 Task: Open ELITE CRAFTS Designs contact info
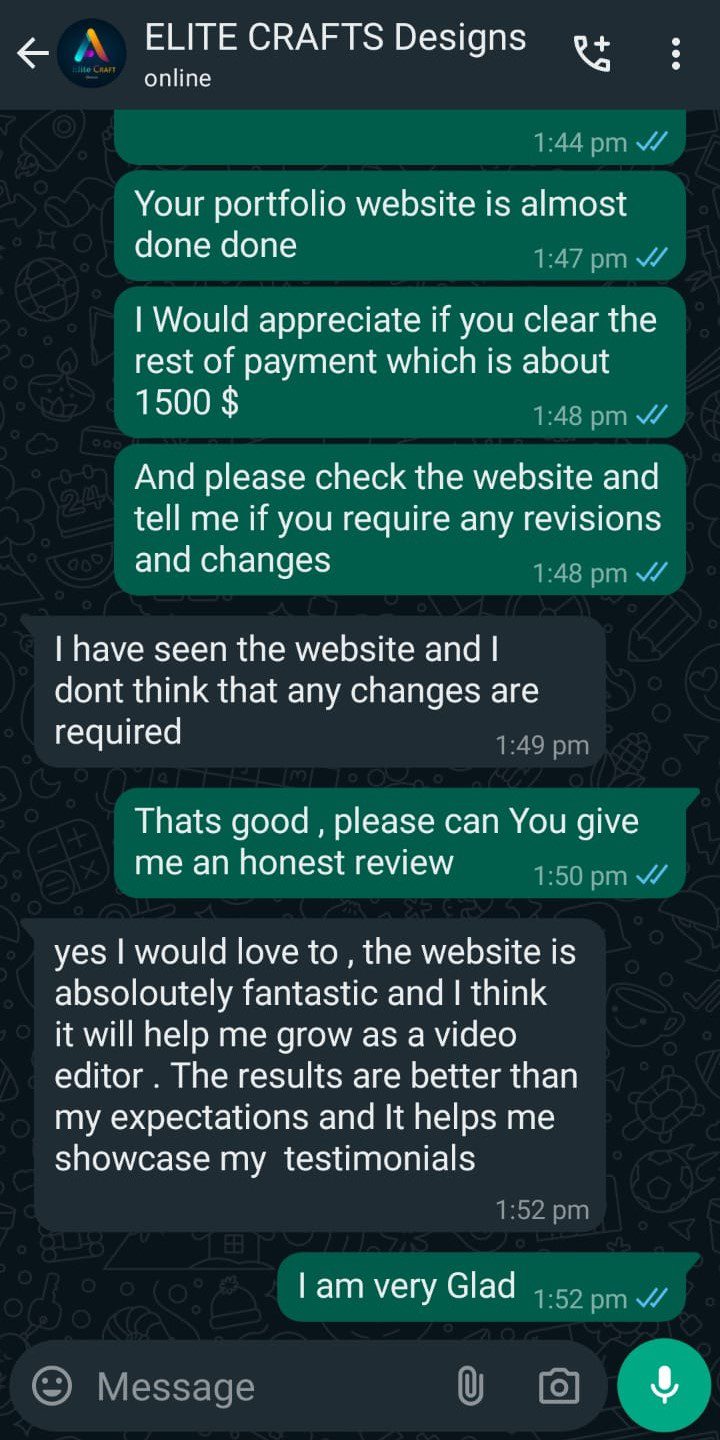(x=335, y=54)
